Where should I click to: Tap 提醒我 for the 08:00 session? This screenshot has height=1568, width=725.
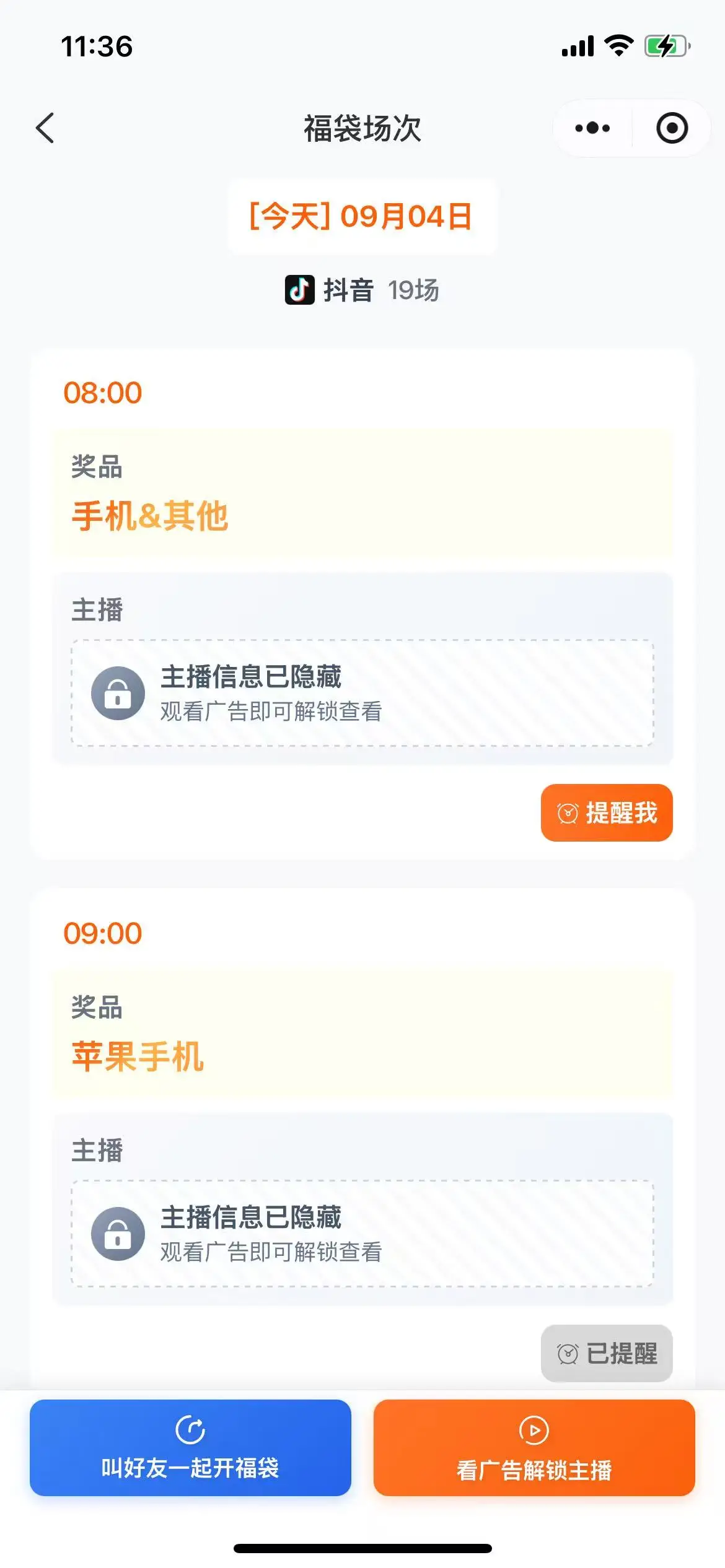607,812
